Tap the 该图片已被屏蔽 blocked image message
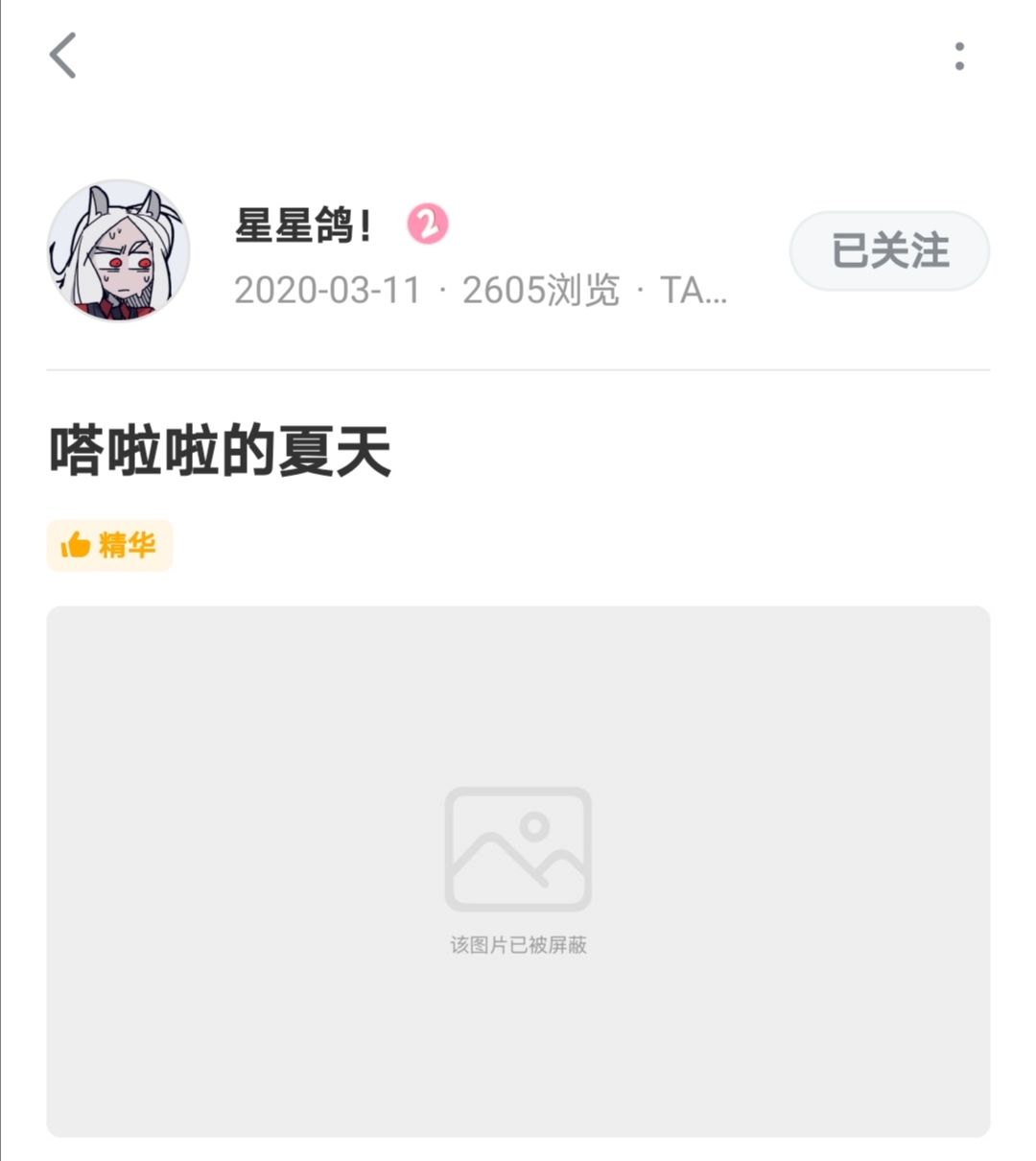Image resolution: width=1036 pixels, height=1161 pixels. pos(519,944)
